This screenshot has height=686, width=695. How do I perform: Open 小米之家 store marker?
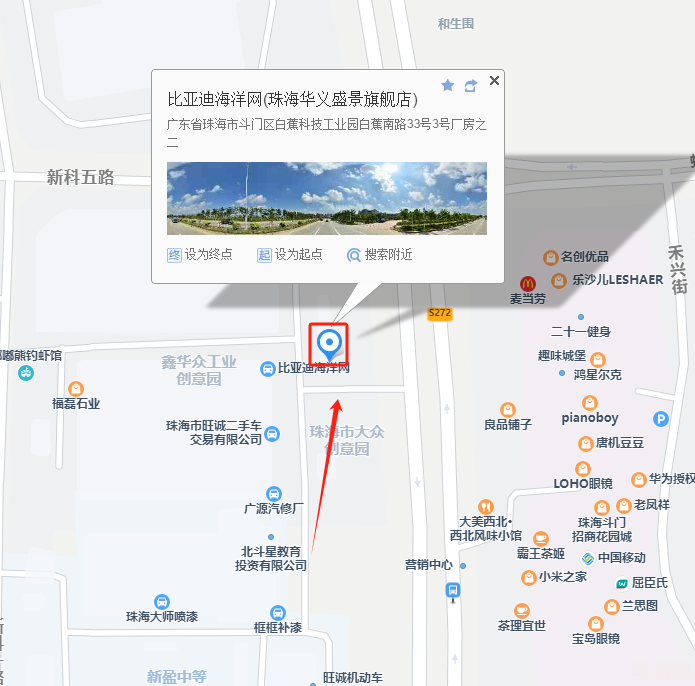528,577
